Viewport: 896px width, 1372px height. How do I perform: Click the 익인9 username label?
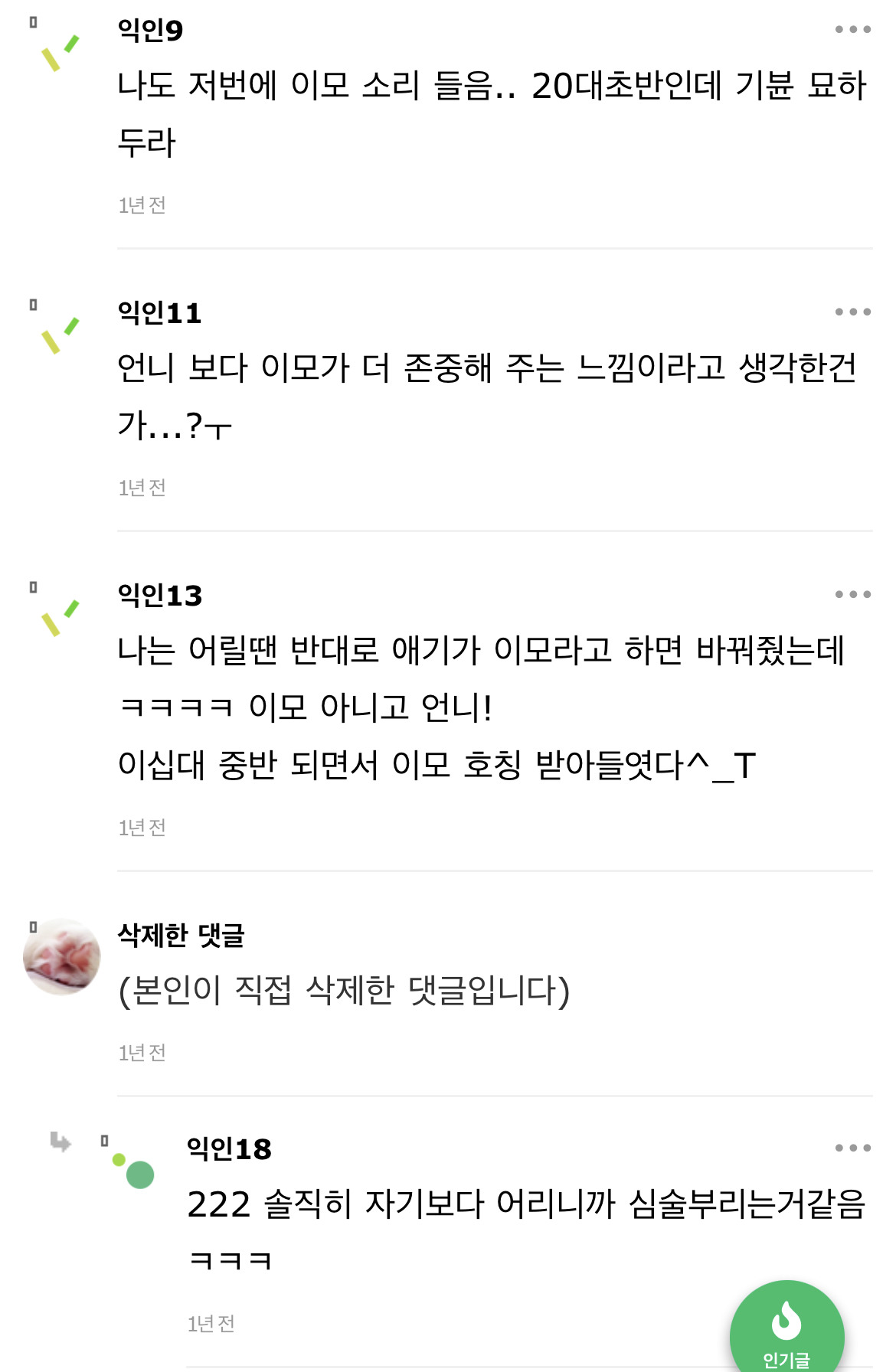pyautogui.click(x=150, y=29)
